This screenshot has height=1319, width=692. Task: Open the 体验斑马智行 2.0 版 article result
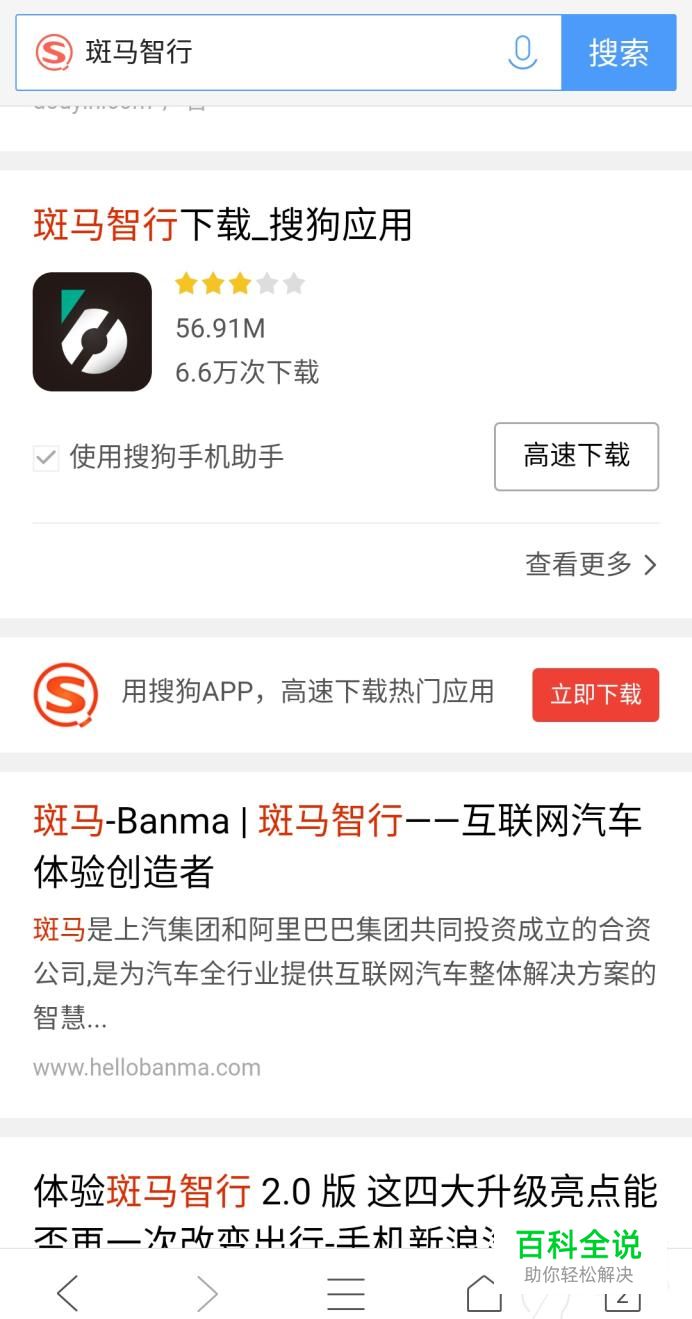pos(345,1192)
